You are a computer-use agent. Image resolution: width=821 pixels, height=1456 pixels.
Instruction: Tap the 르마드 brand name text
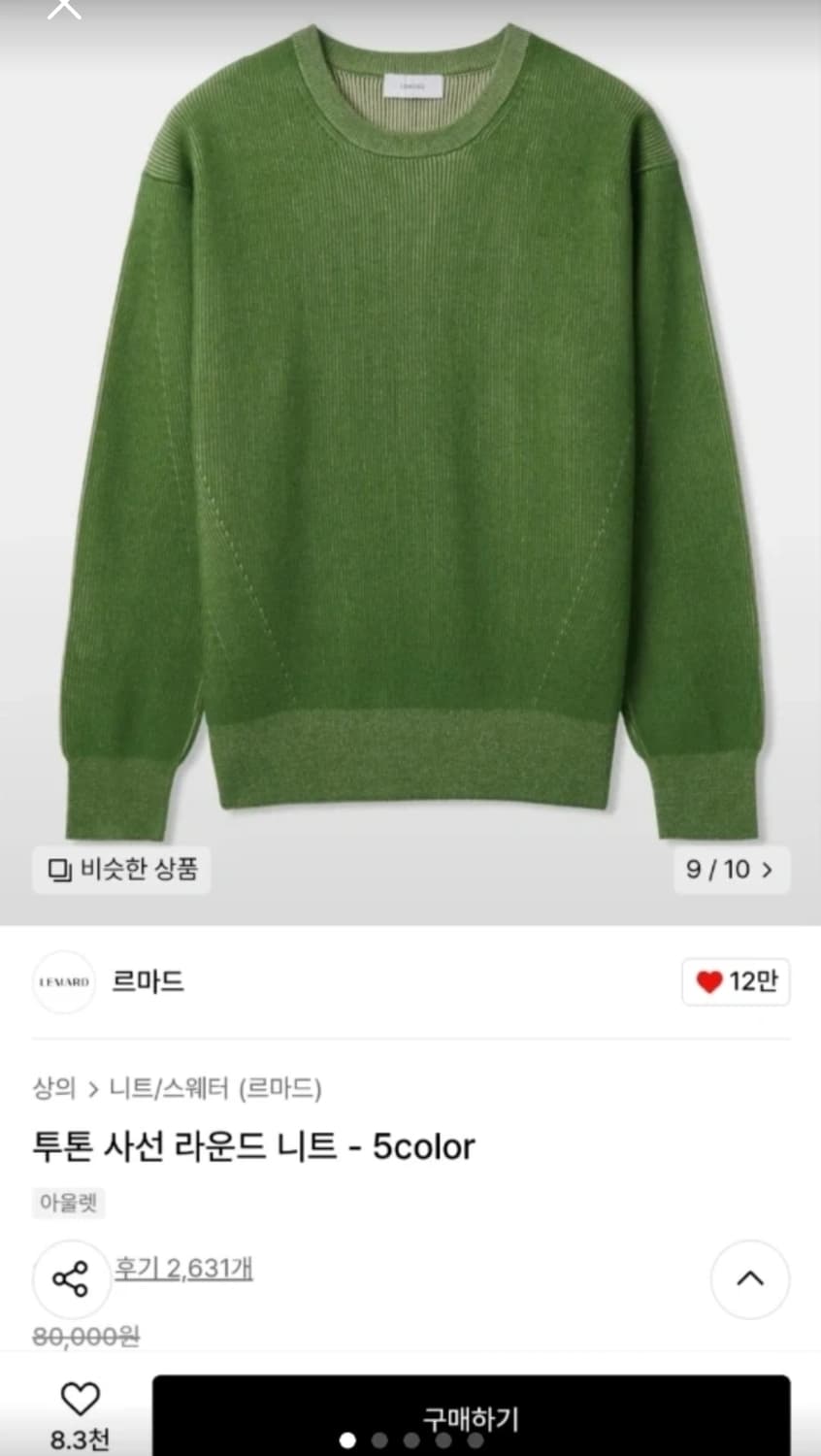click(x=148, y=982)
